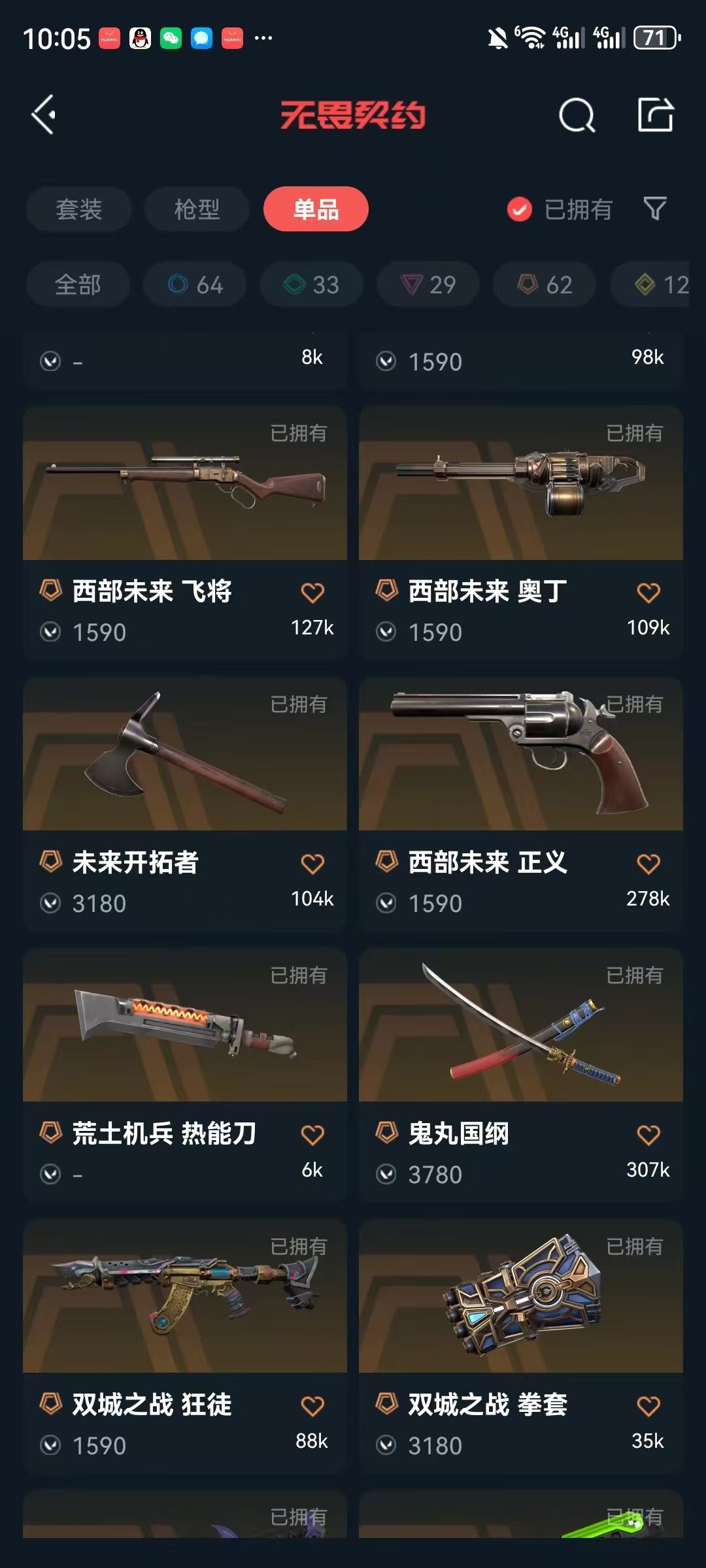This screenshot has width=706, height=1568.
Task: Go back using the top-left arrow
Action: click(44, 115)
